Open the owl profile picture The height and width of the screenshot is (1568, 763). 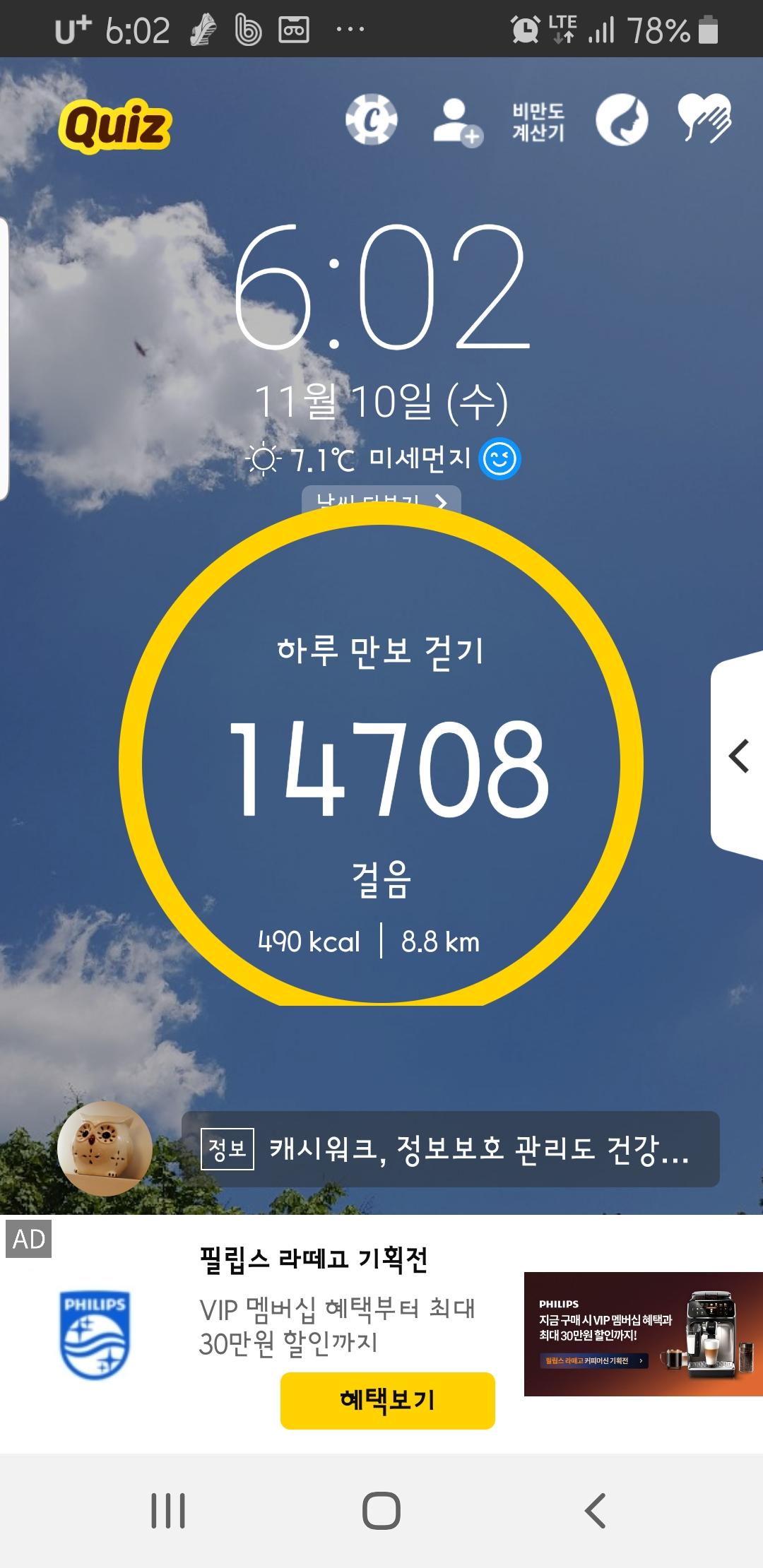pos(105,1148)
